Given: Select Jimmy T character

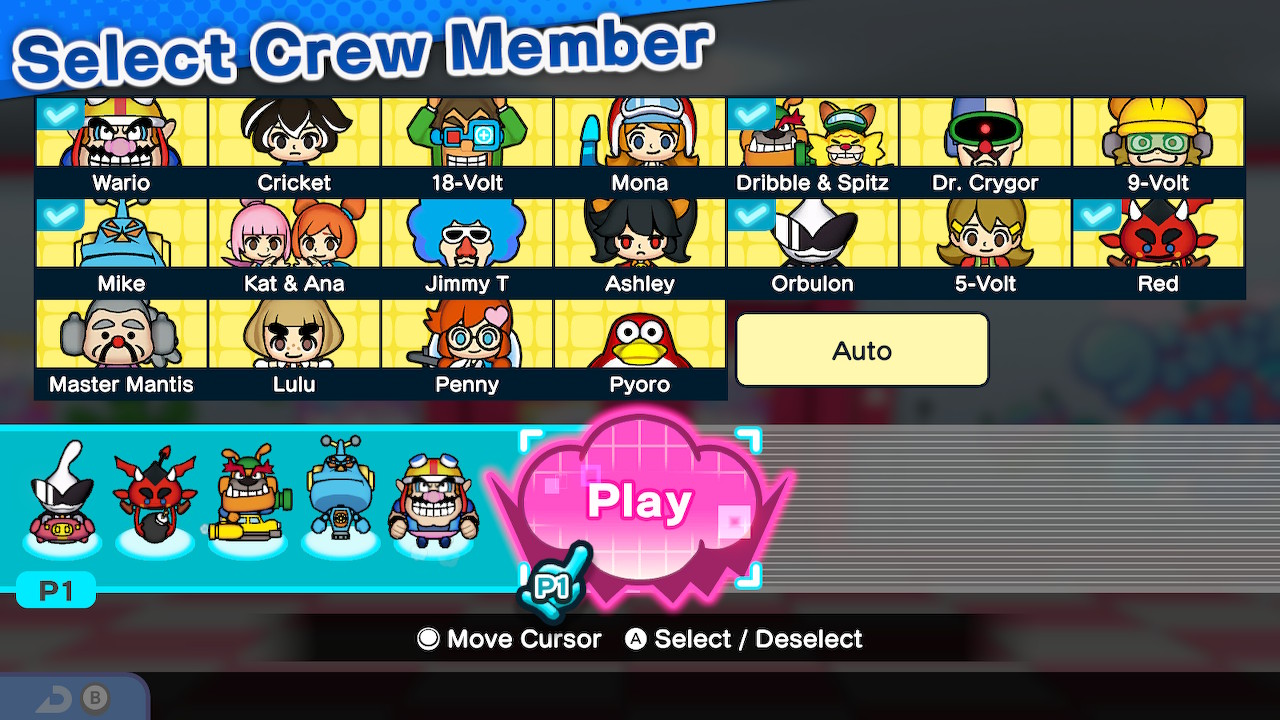Looking at the screenshot, I should tap(467, 246).
